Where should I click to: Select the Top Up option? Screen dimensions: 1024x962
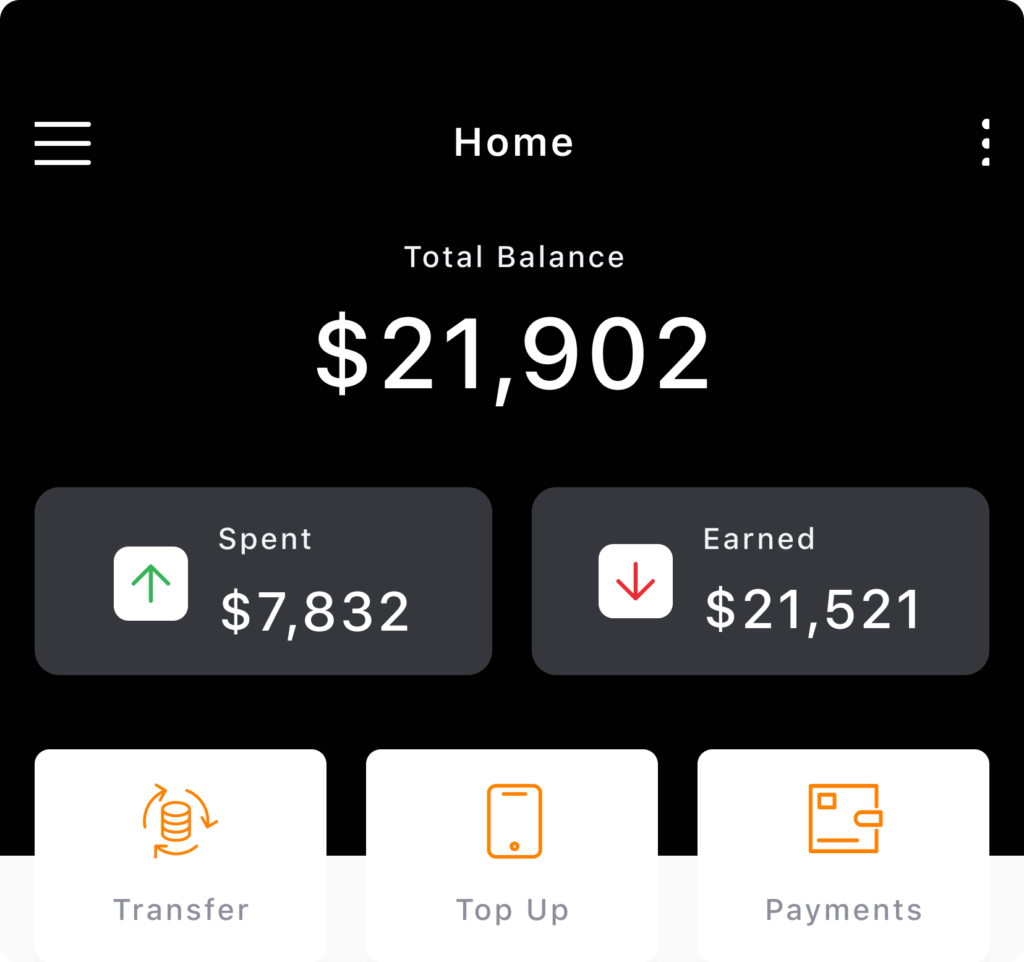pos(512,855)
